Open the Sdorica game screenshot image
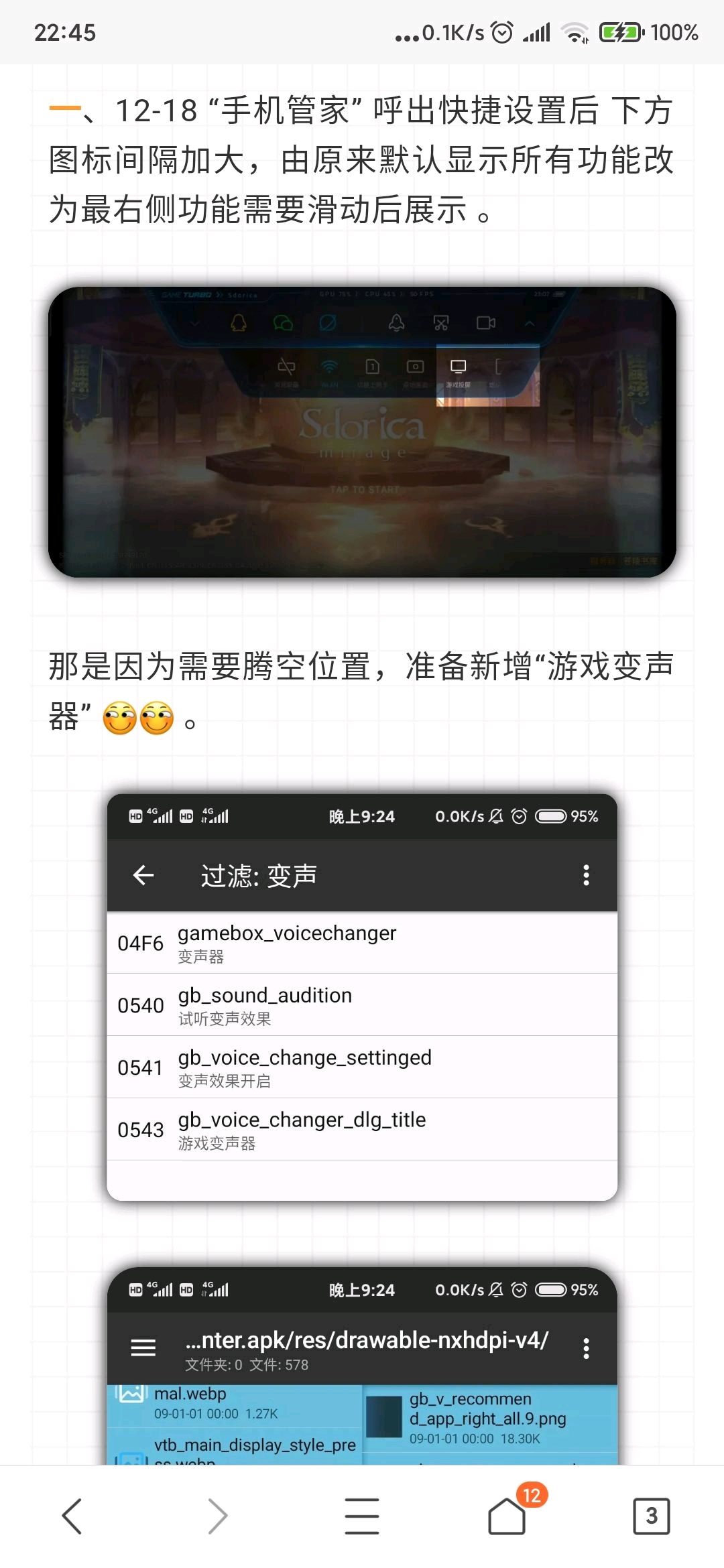The image size is (724, 1568). tap(362, 432)
